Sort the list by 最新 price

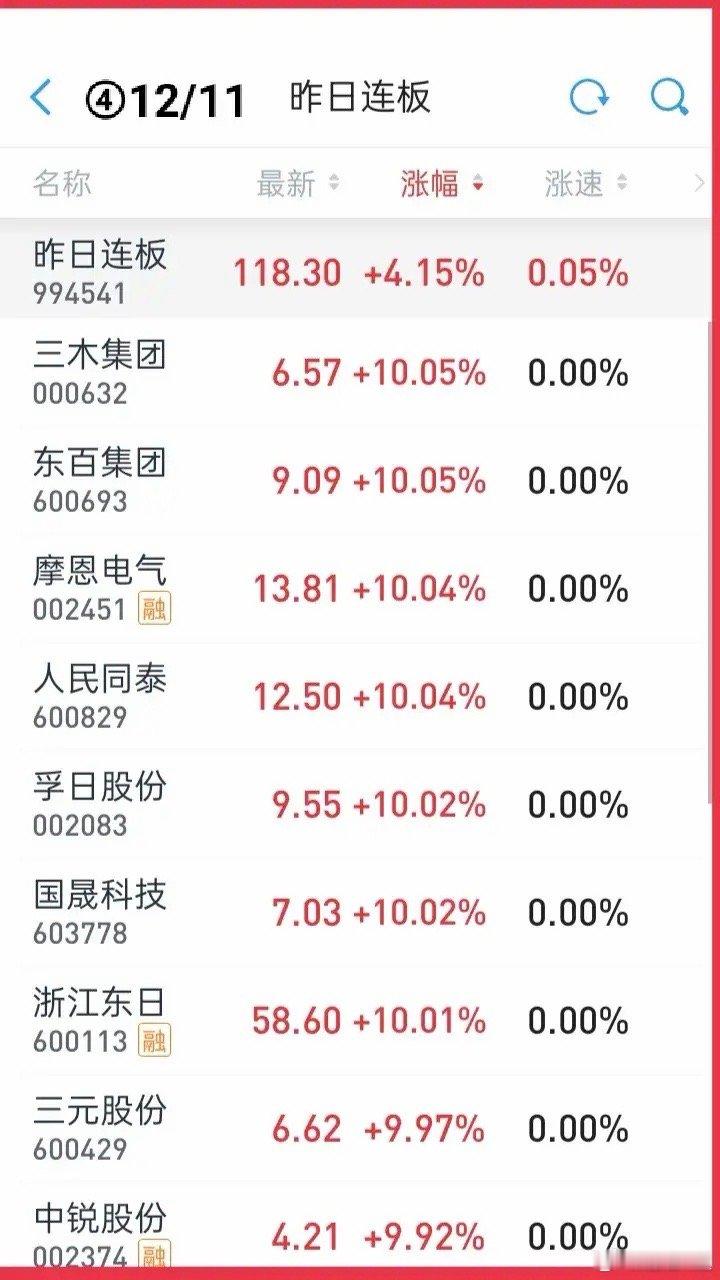(x=298, y=184)
